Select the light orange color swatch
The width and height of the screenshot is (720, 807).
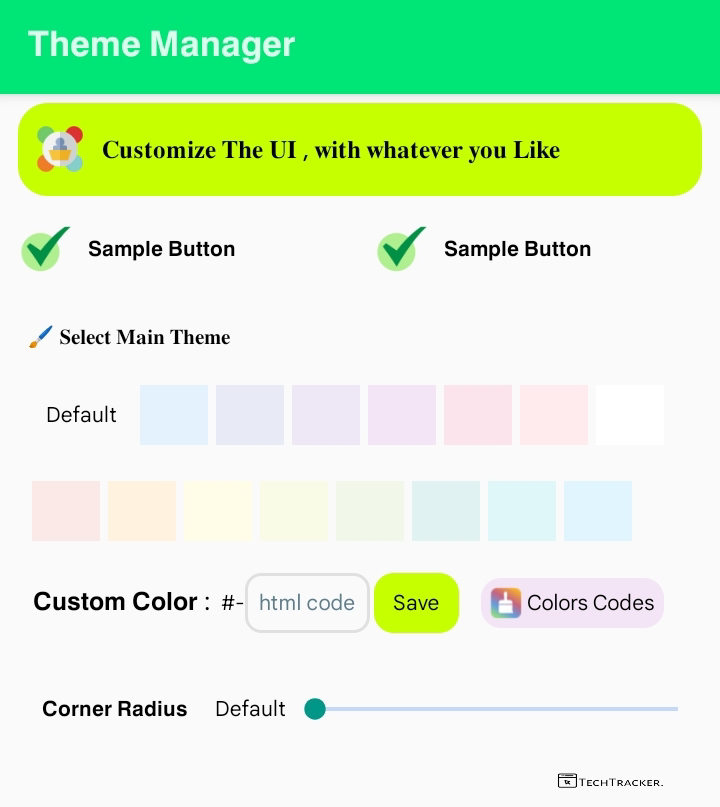pos(142,511)
